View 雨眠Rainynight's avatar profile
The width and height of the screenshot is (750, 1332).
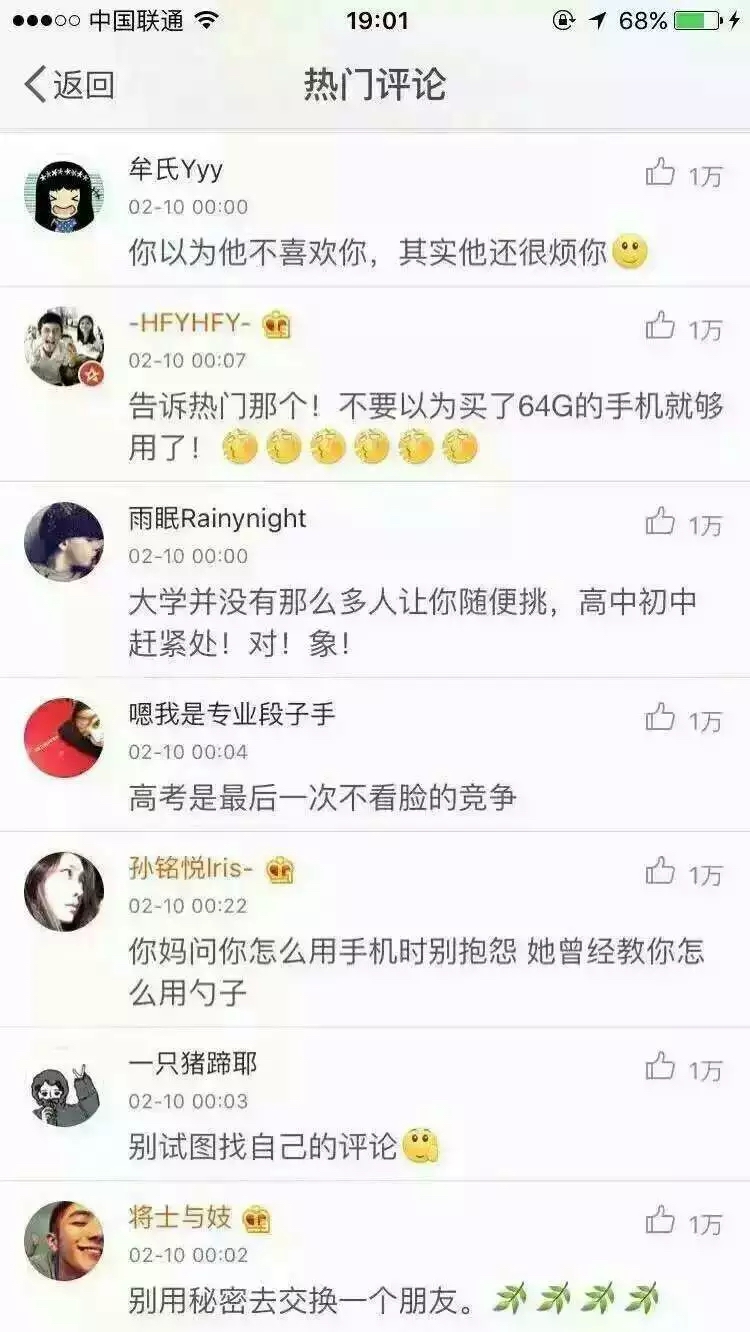(x=64, y=541)
